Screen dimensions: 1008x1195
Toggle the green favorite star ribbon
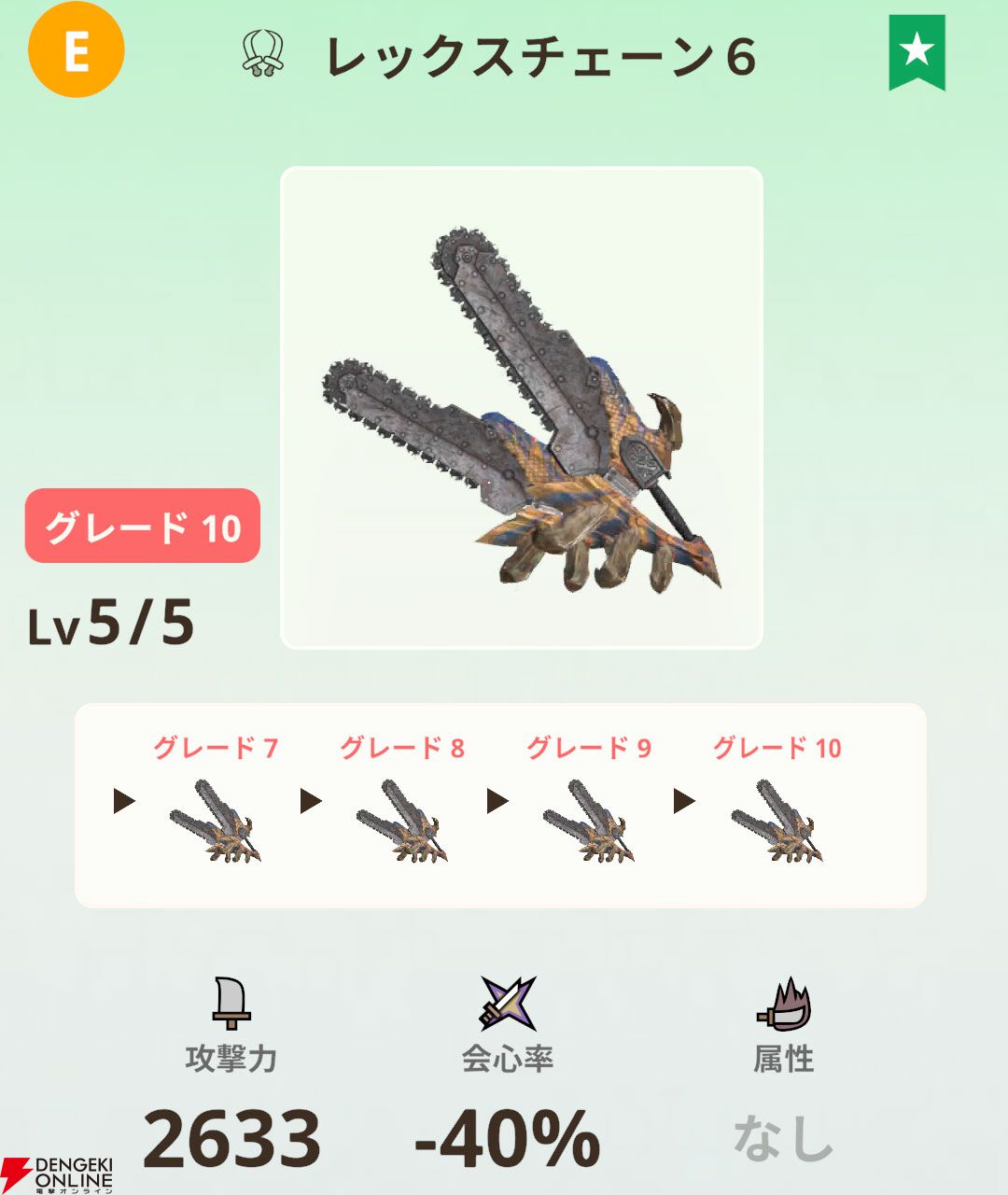point(917,51)
